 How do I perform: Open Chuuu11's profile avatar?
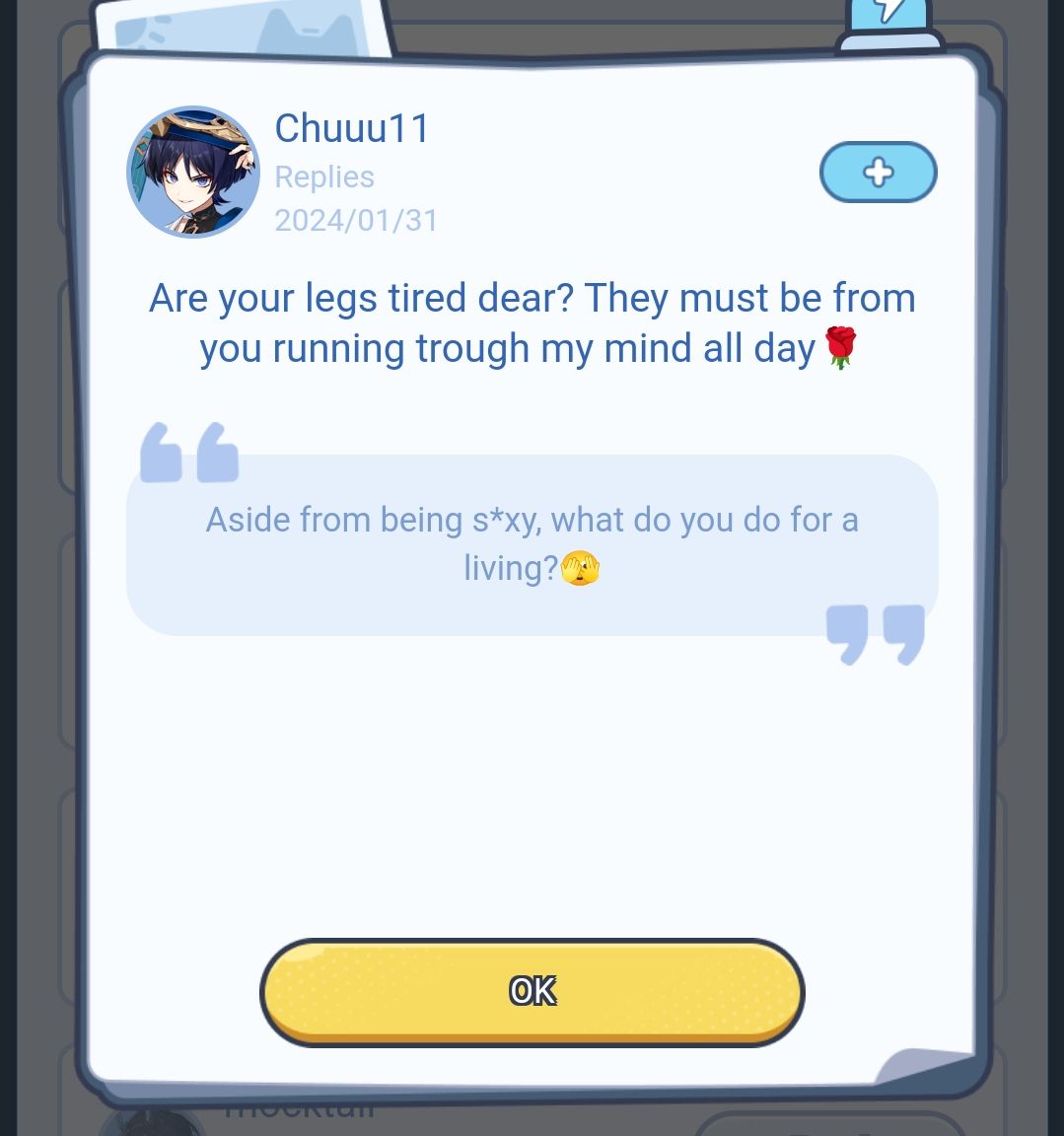pos(193,173)
